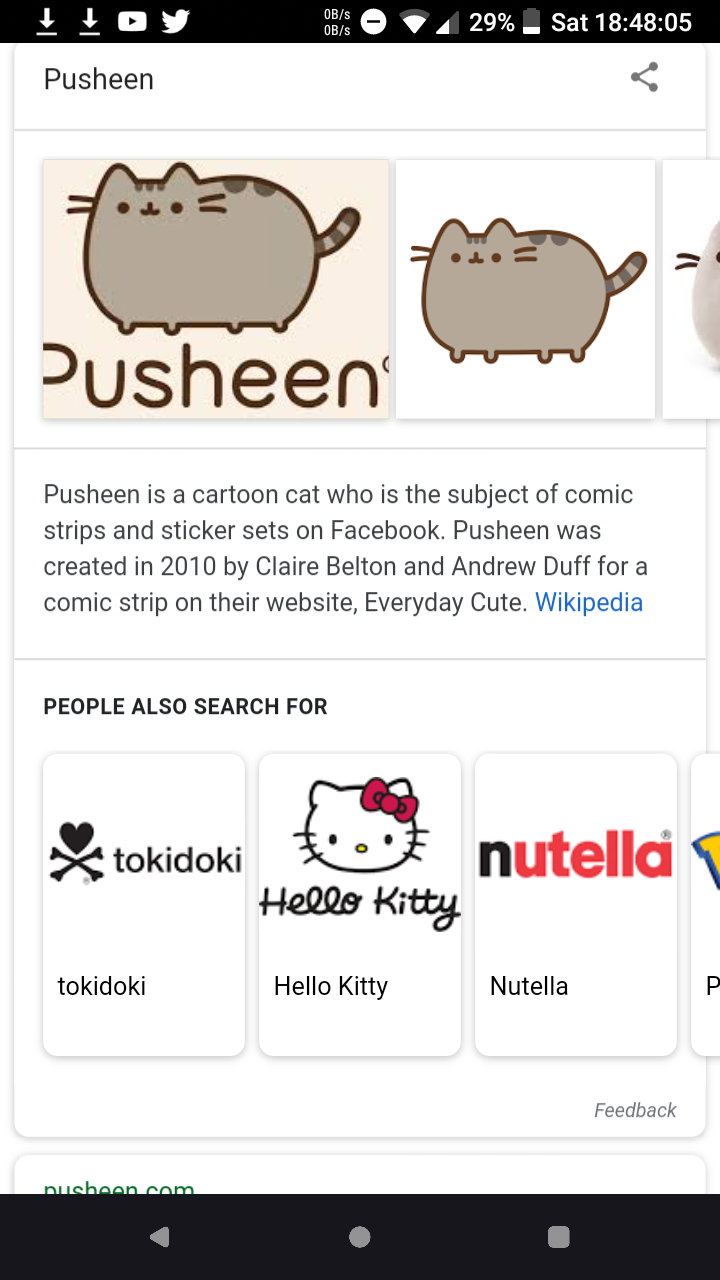Screen dimensions: 720x1280
Task: Go back with the system back button
Action: pos(159,1237)
